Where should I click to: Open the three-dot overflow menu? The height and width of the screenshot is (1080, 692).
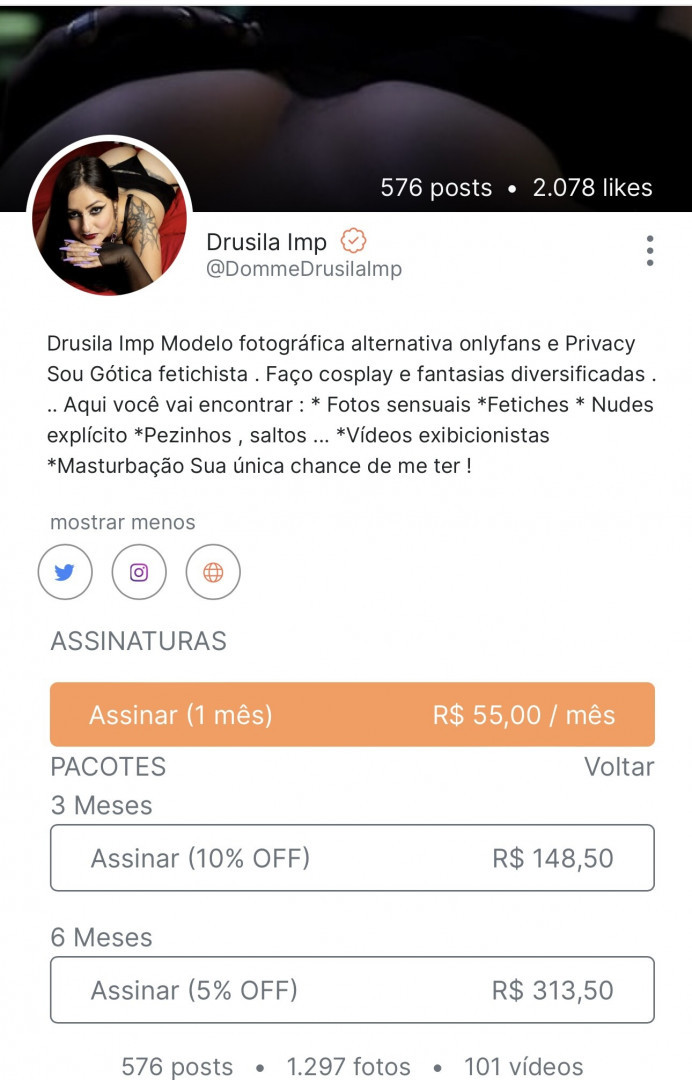(650, 250)
